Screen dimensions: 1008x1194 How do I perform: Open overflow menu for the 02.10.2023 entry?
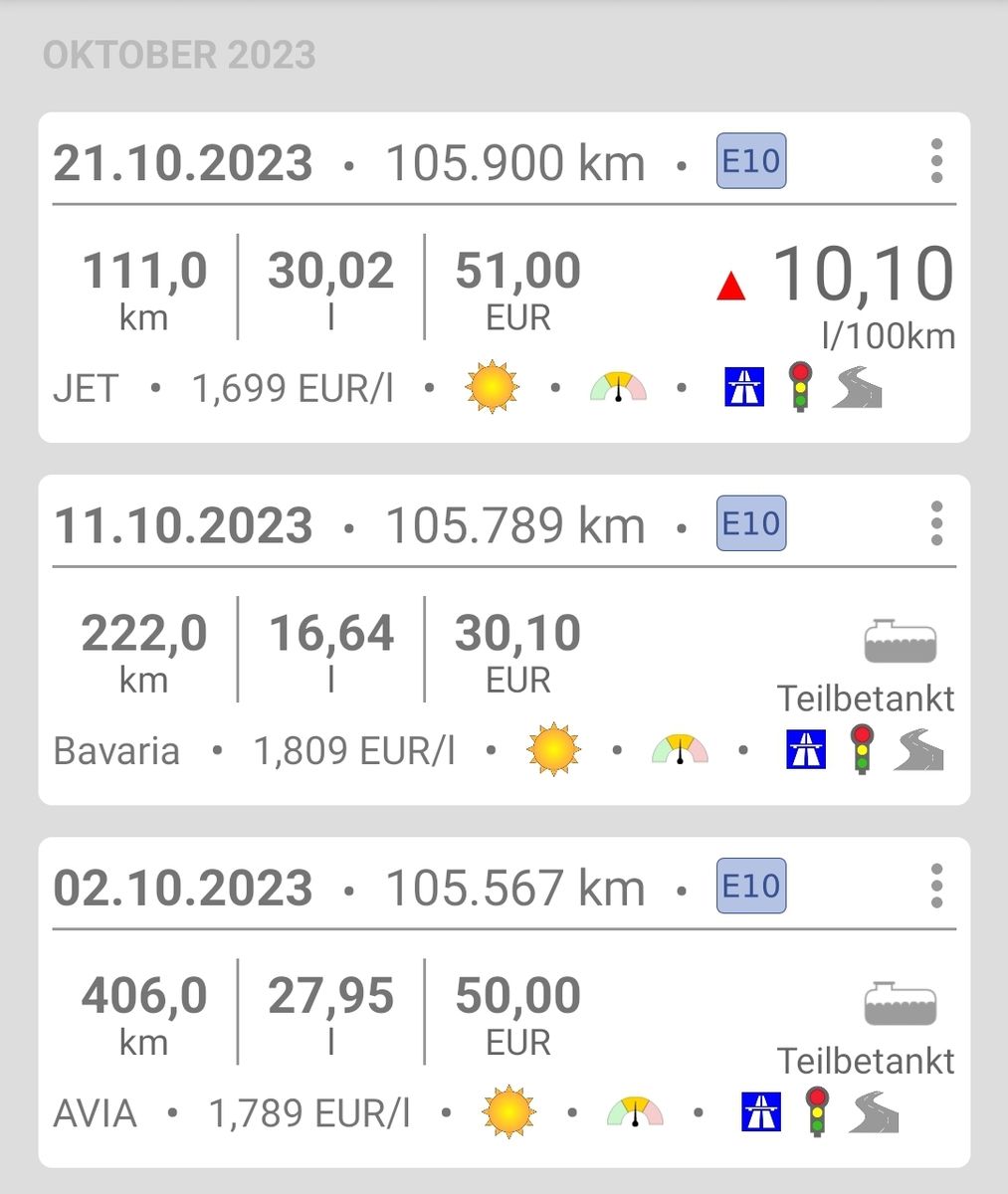coord(936,886)
